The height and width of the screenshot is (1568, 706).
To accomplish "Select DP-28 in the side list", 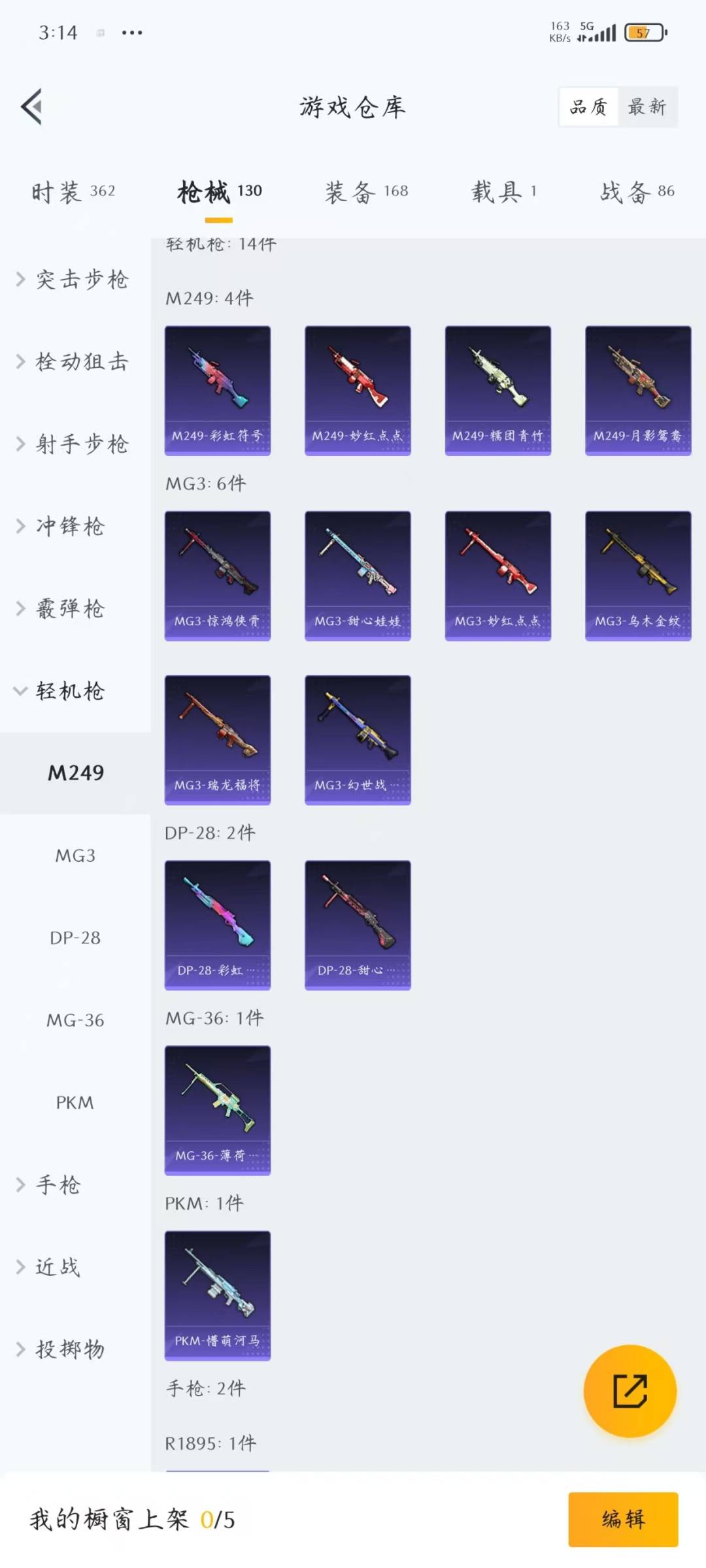I will coord(75,938).
